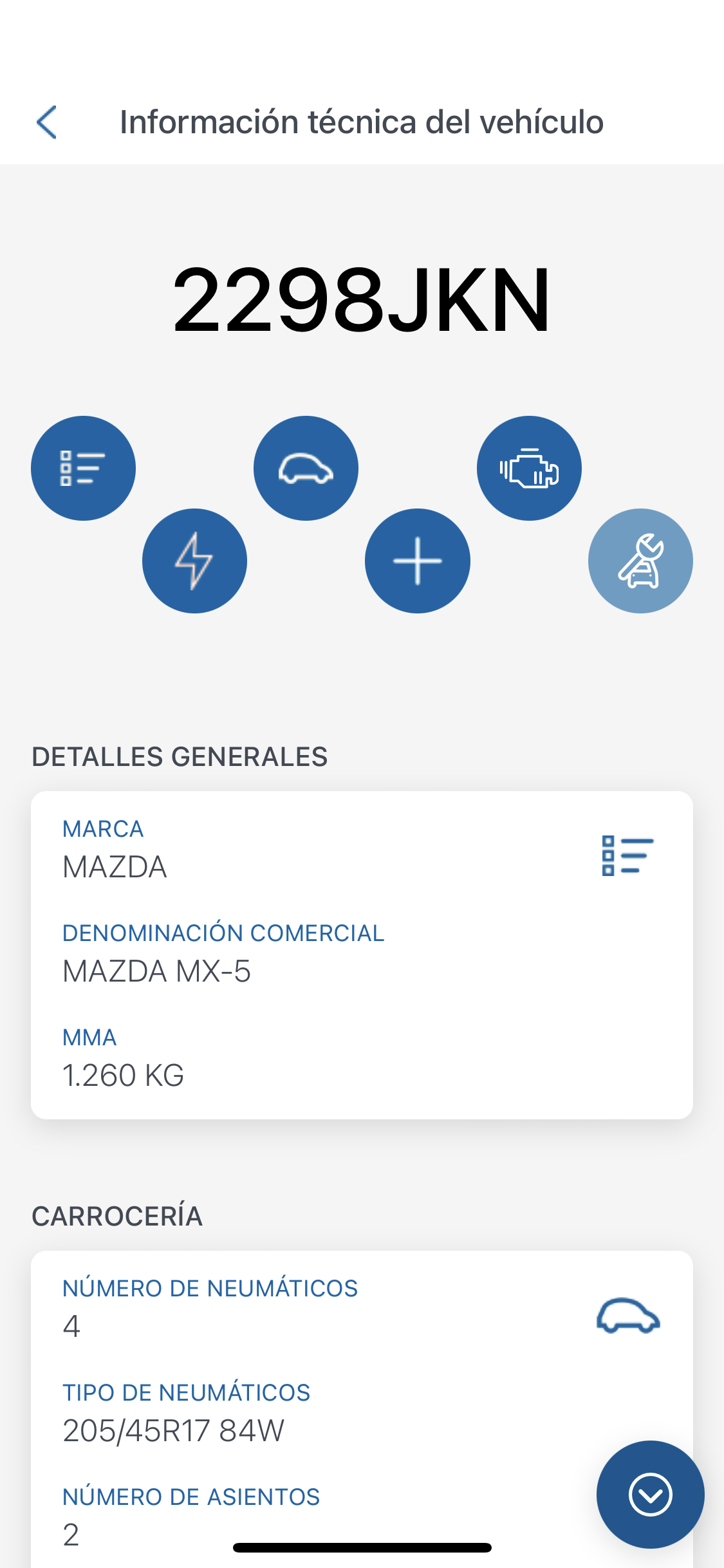Screen dimensions: 724x1568
Task: Jump to the car body section
Action: [x=306, y=468]
